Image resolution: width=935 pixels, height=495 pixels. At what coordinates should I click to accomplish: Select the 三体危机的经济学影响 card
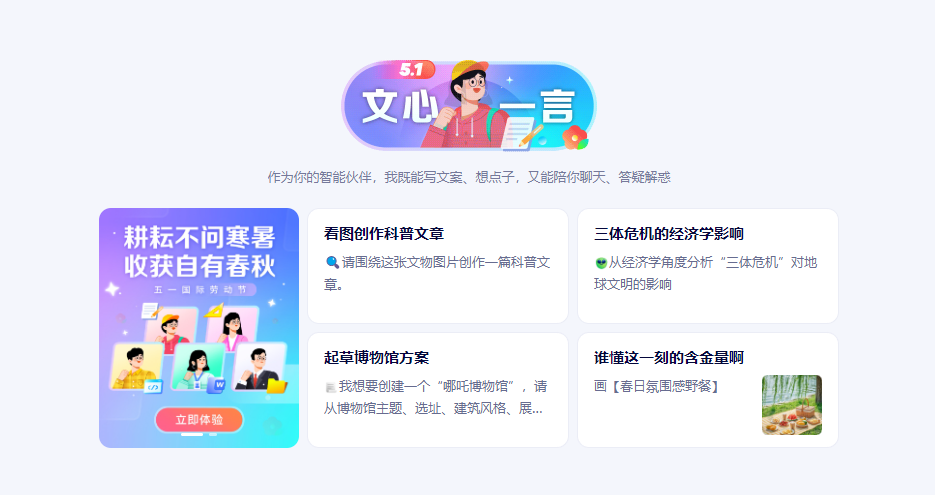click(x=707, y=265)
